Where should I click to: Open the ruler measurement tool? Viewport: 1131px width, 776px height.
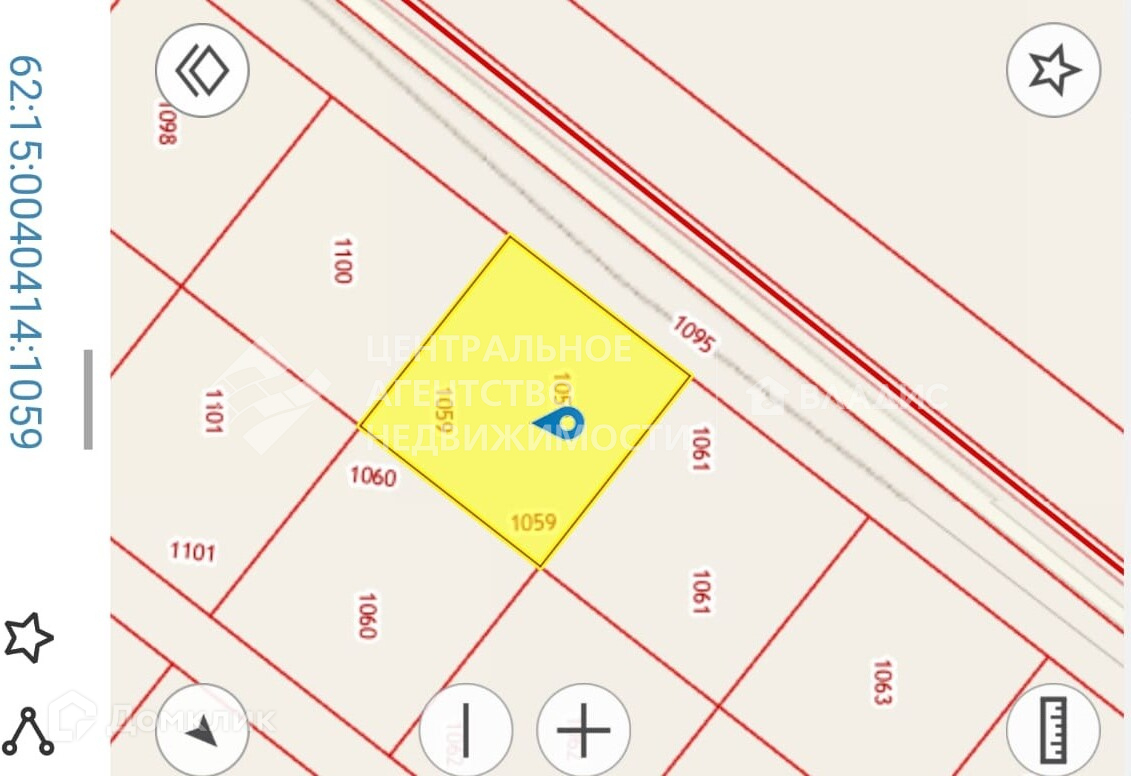point(1053,731)
